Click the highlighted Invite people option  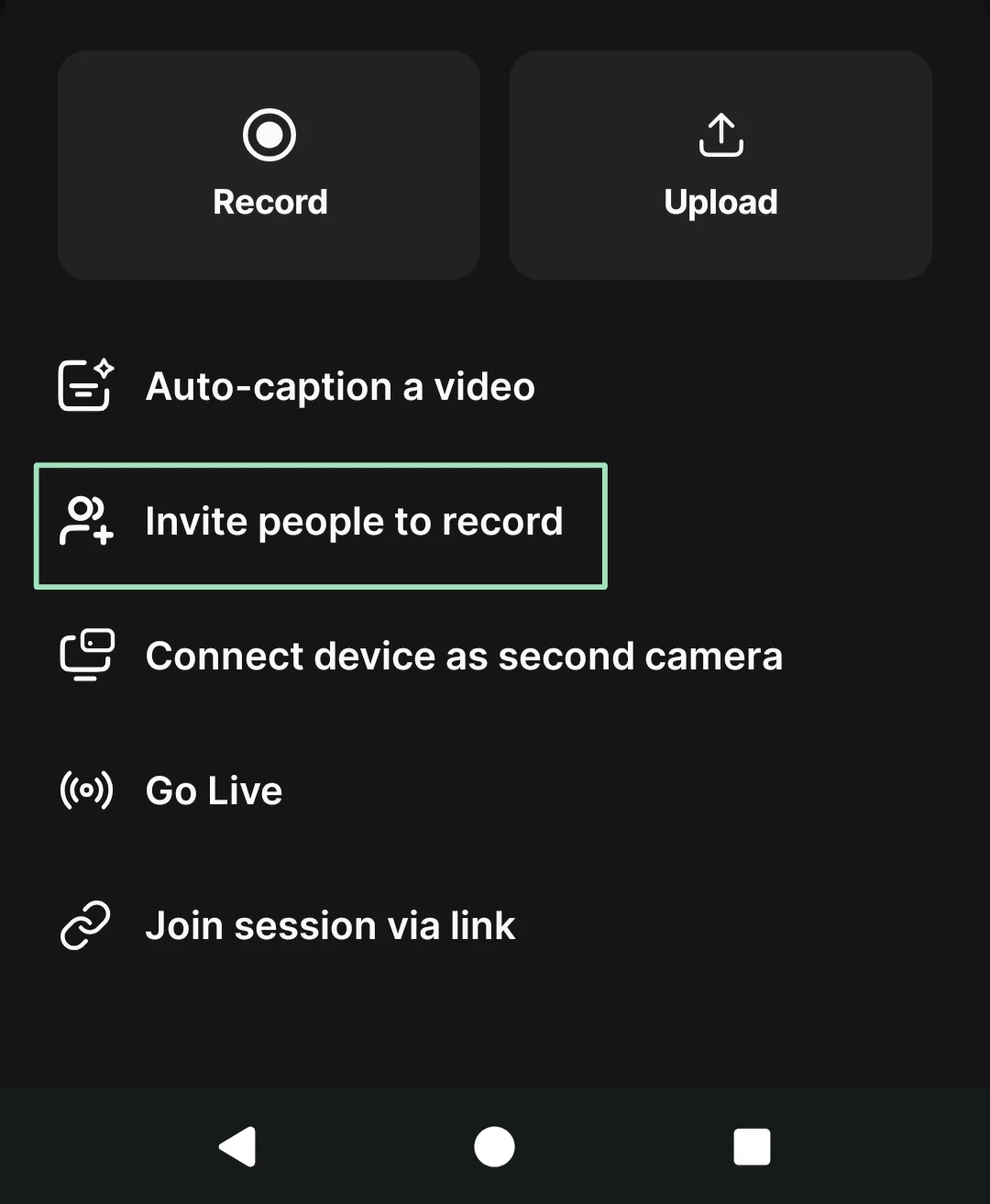pyautogui.click(x=320, y=525)
